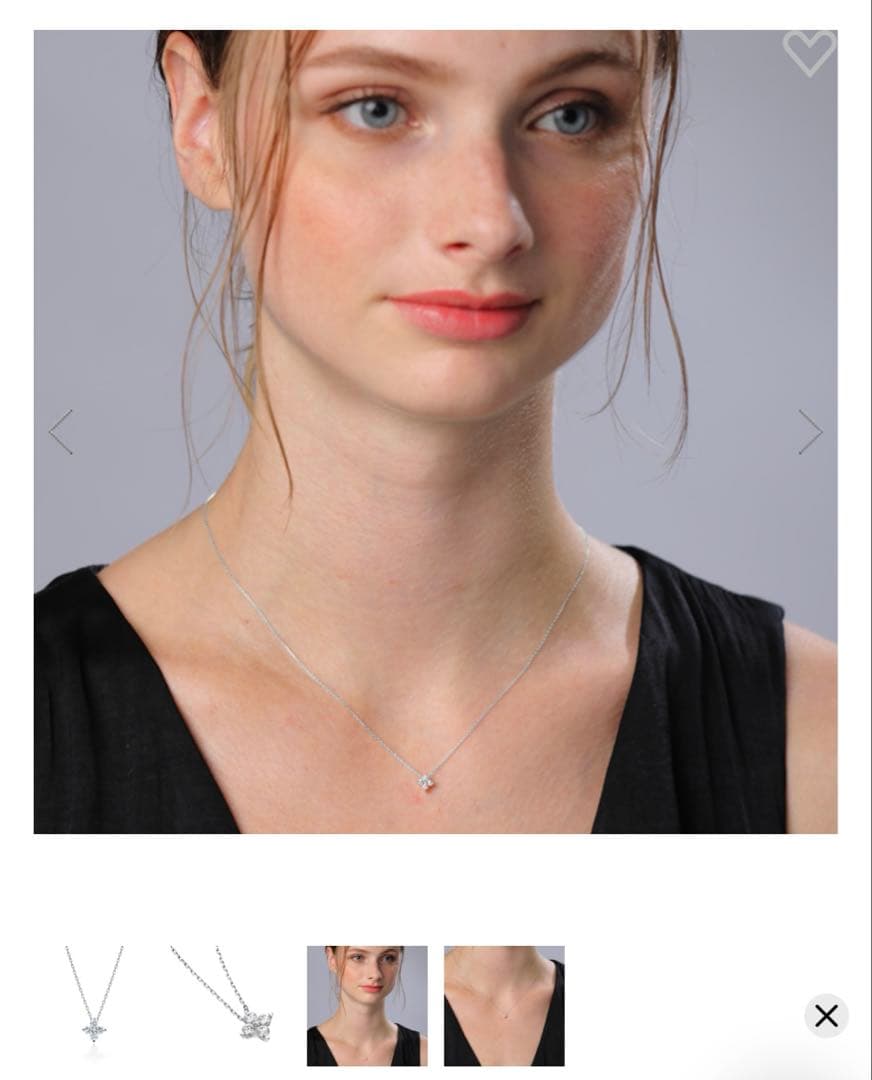This screenshot has width=872, height=1080.
Task: Select the necklace front-view thumbnail
Action: point(94,1004)
